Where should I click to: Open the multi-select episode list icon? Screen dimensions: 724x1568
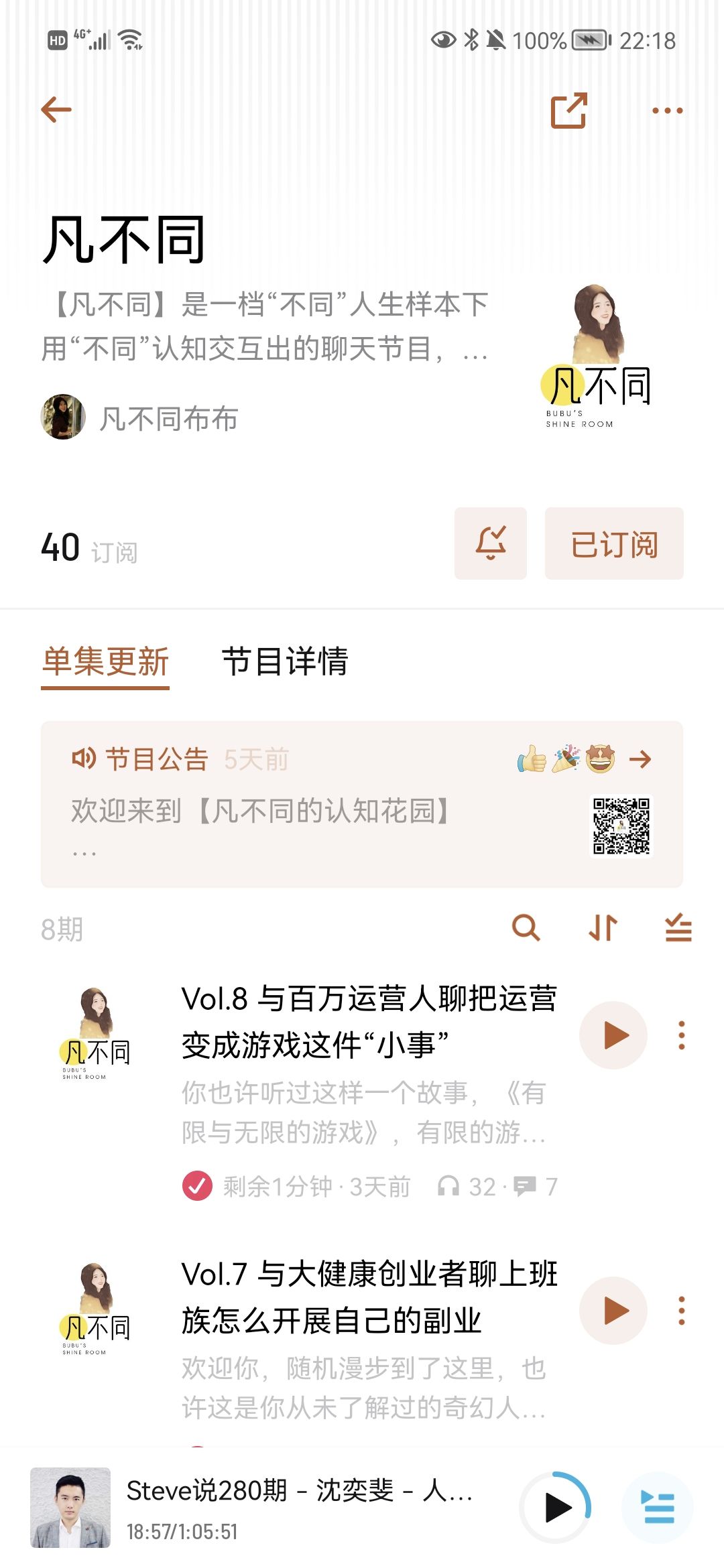click(x=678, y=928)
